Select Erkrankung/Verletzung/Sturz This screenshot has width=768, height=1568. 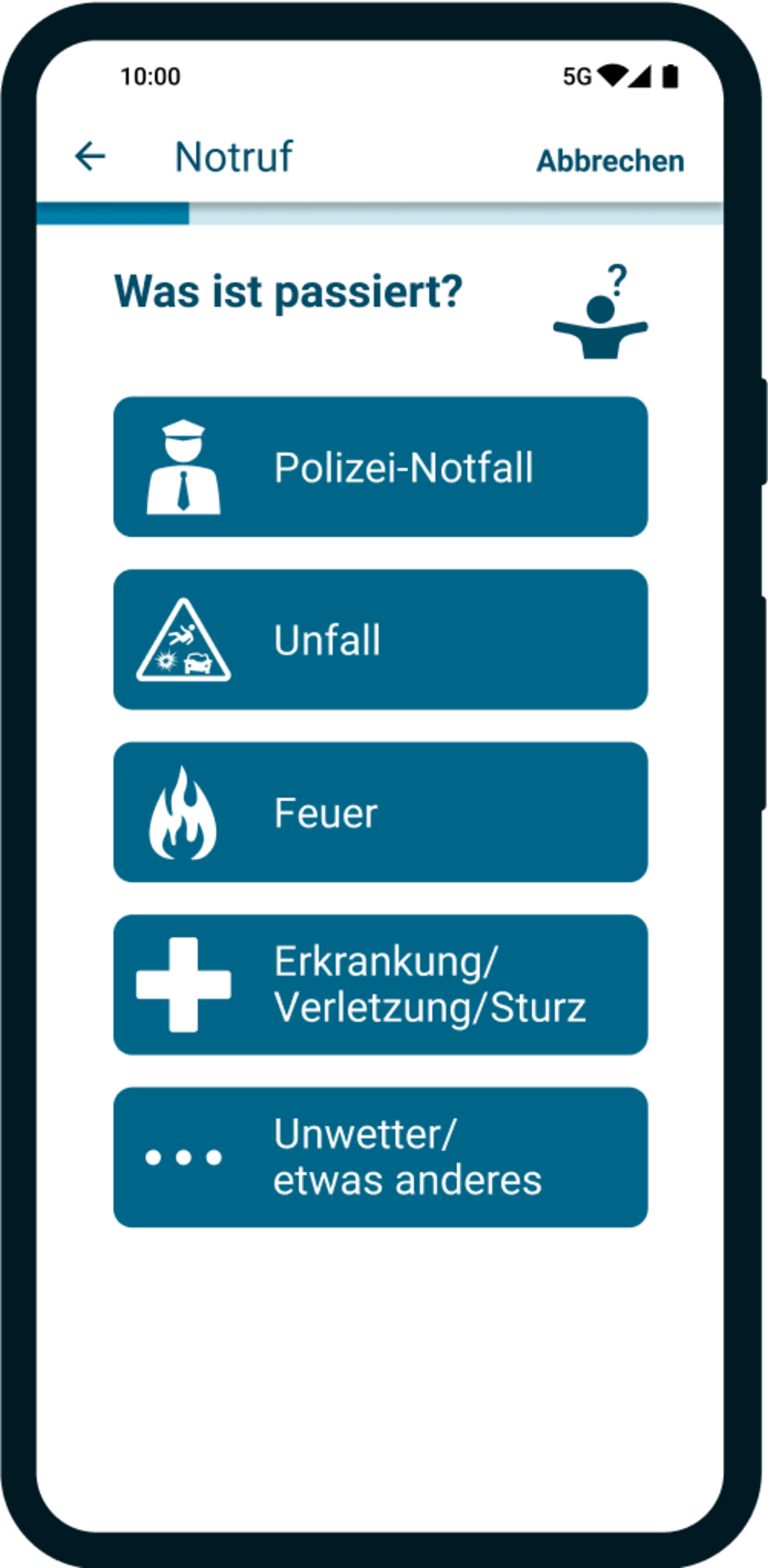coord(381,985)
